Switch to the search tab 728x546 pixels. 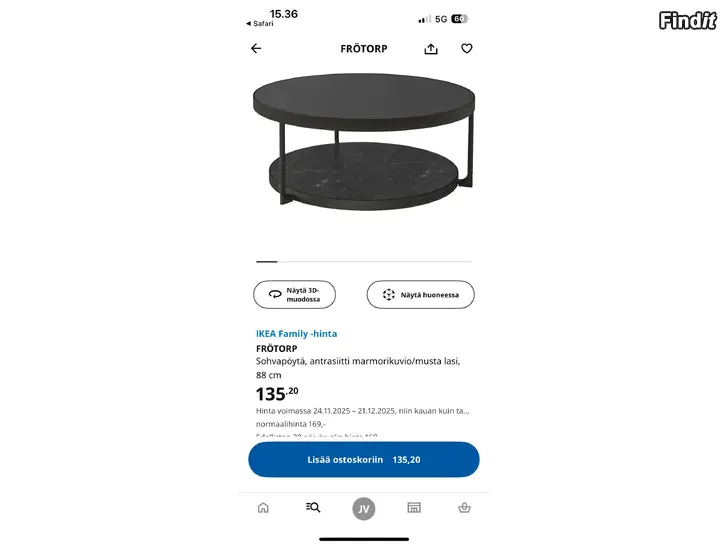(x=313, y=508)
